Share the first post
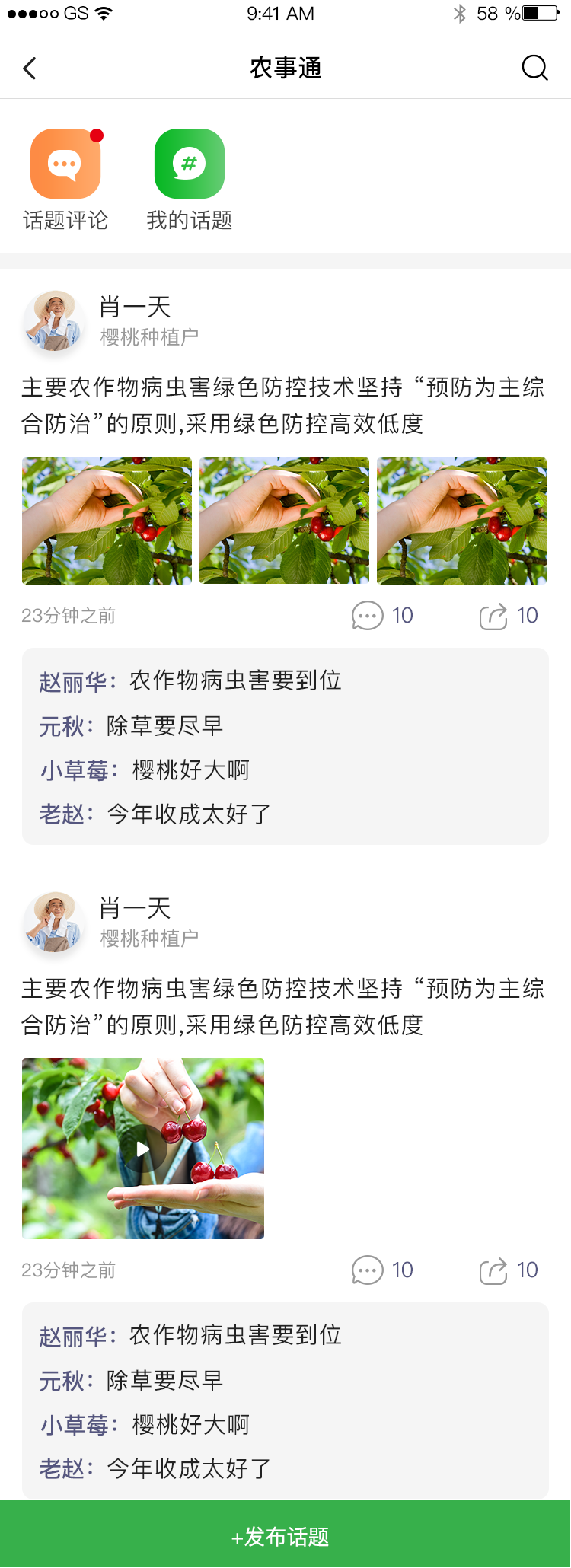571x1568 pixels. [x=493, y=616]
